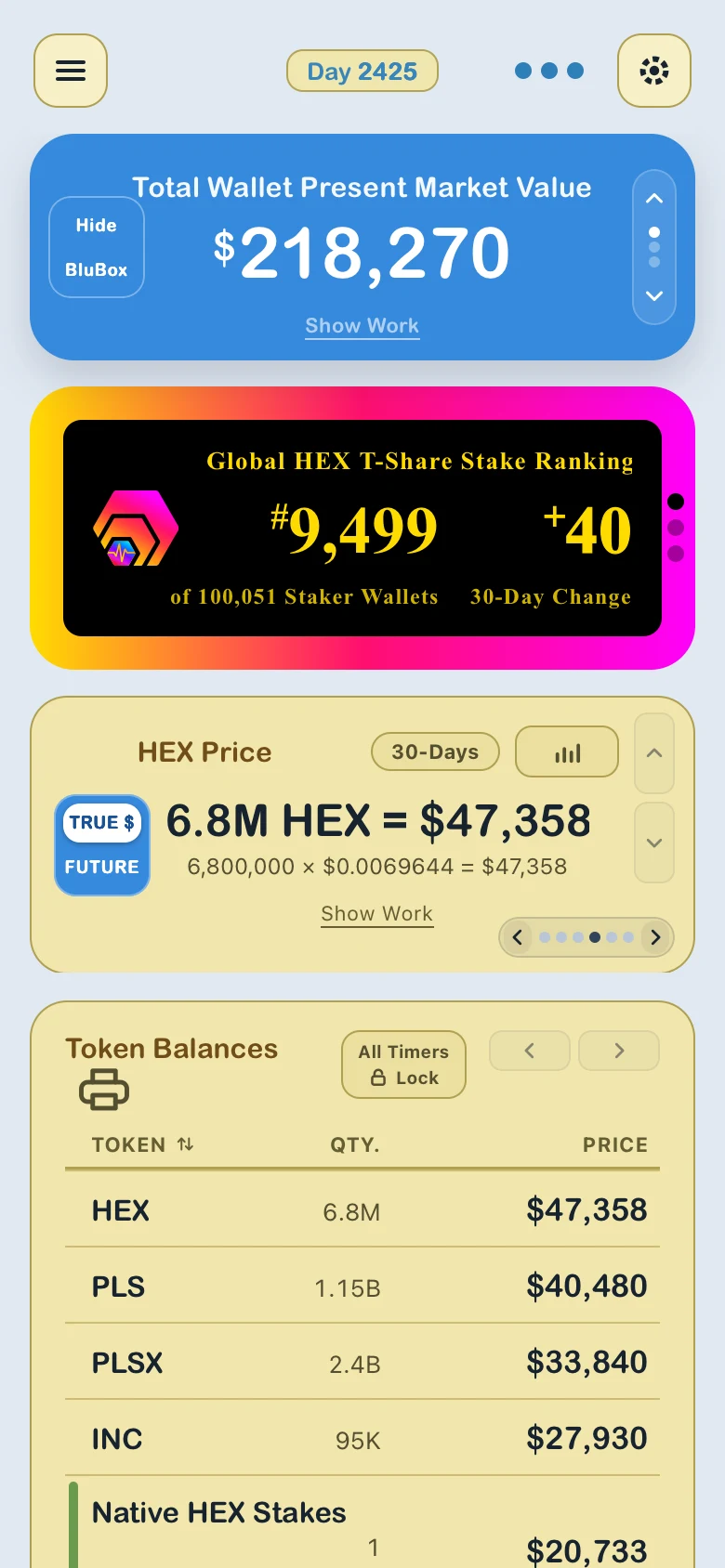Open the settings gear button
The image size is (725, 1568).
click(654, 71)
